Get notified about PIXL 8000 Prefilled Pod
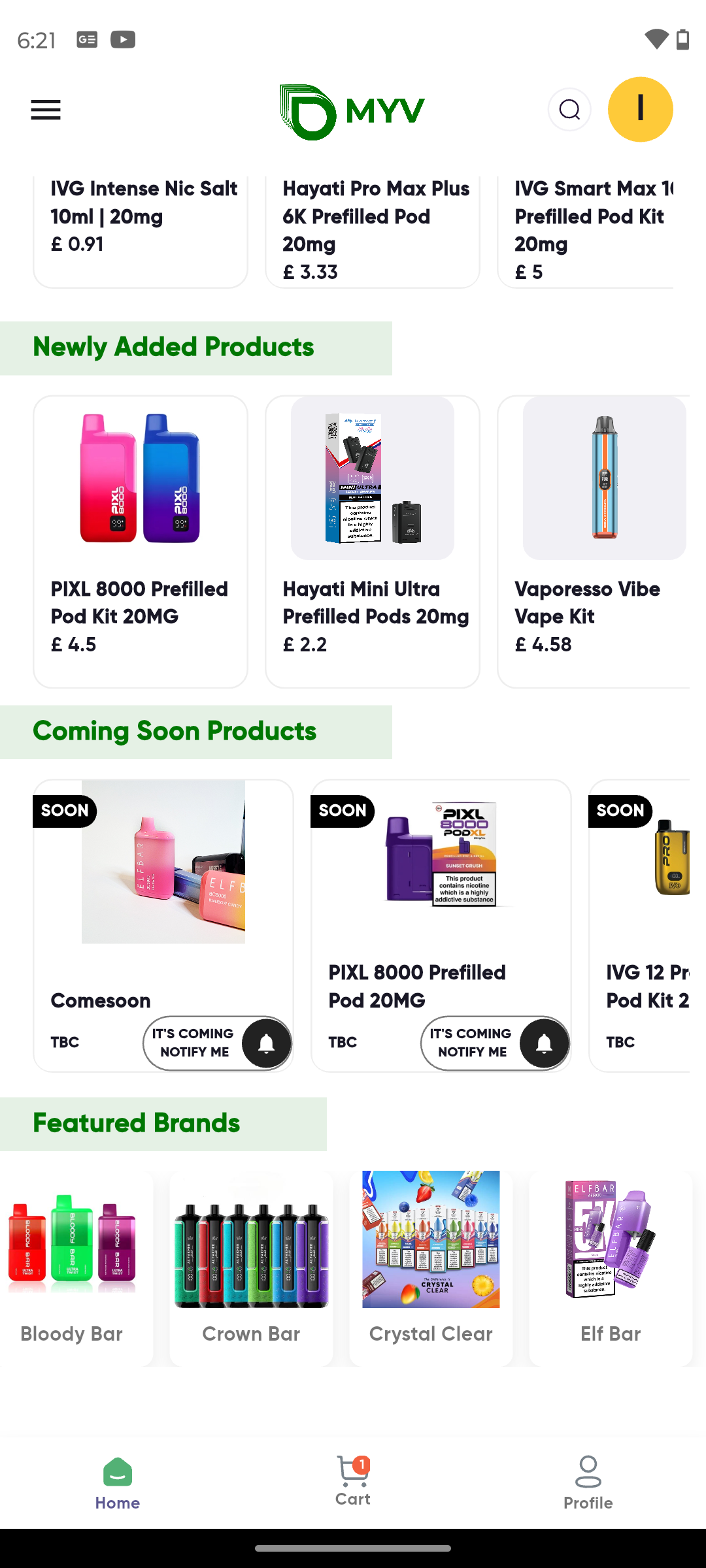Screen dimensions: 706x1568 [x=495, y=1043]
